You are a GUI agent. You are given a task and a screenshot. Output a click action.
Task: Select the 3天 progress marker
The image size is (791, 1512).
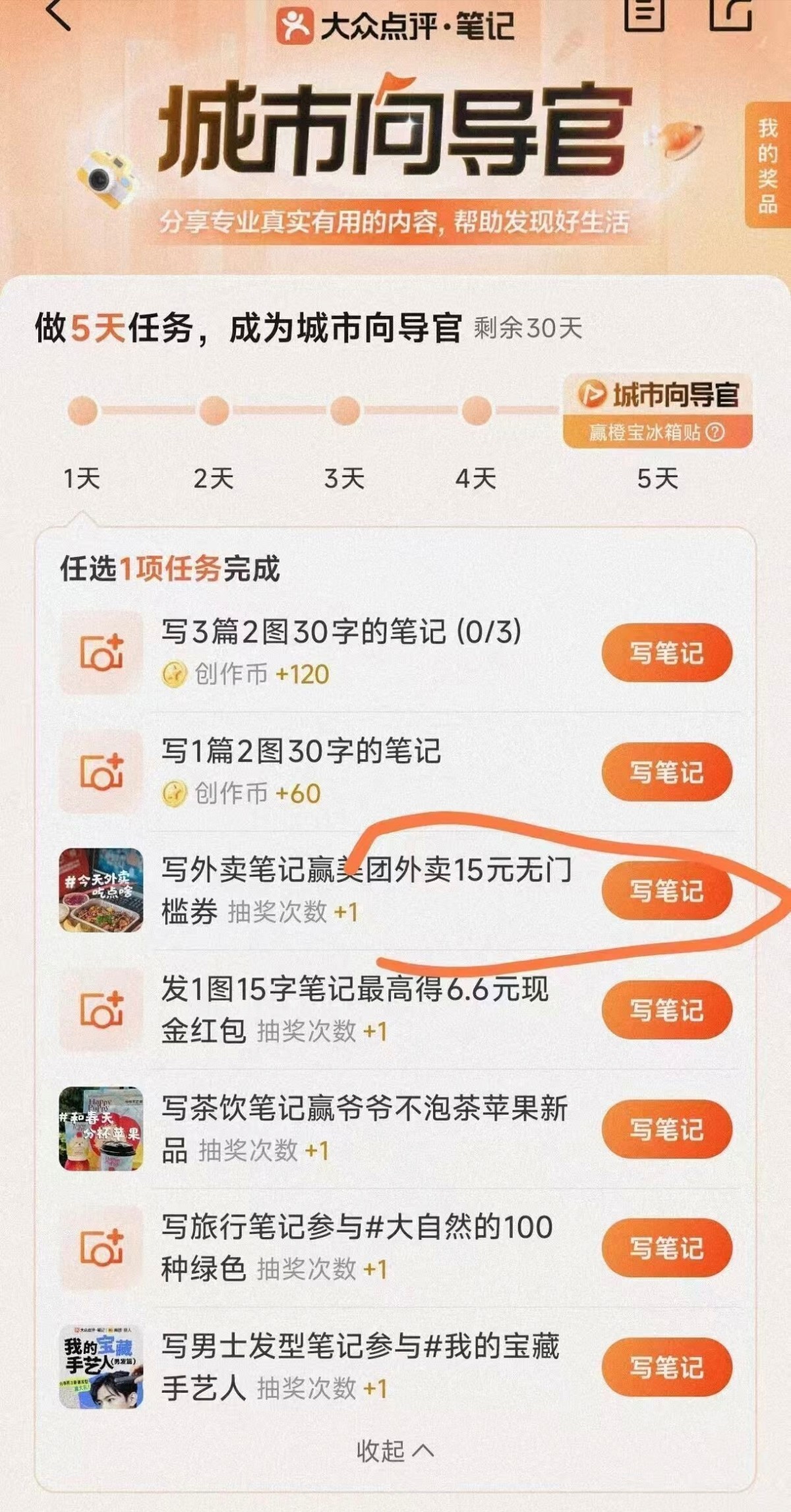click(x=345, y=411)
